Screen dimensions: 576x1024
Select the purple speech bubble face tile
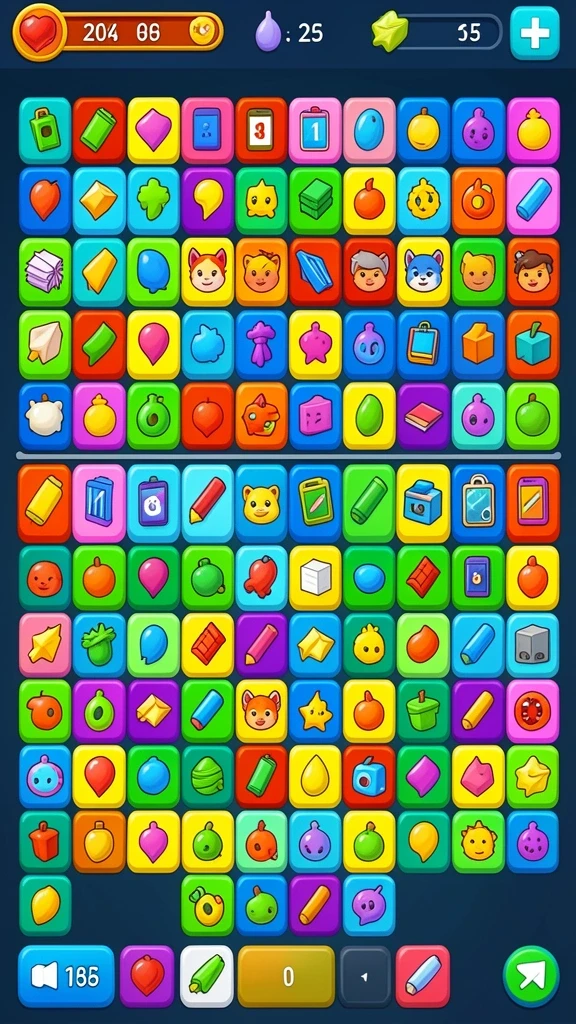(369, 905)
